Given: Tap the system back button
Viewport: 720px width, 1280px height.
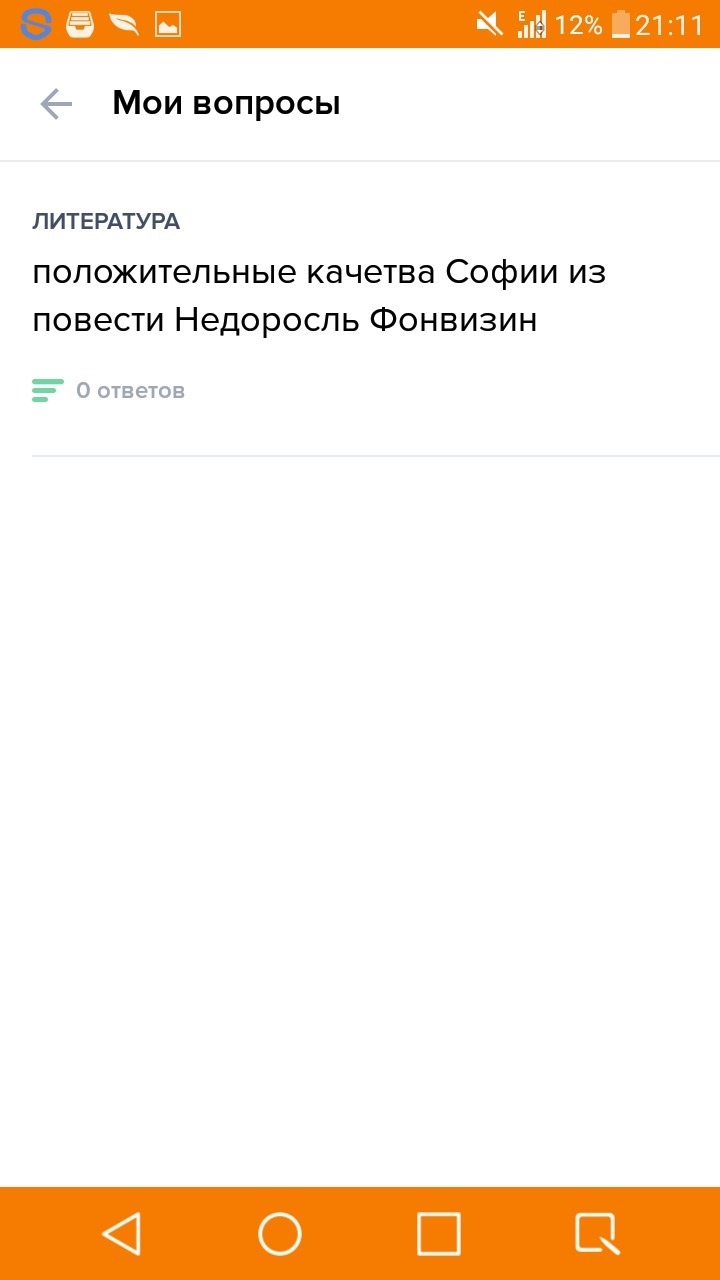Looking at the screenshot, I should tap(122, 1233).
